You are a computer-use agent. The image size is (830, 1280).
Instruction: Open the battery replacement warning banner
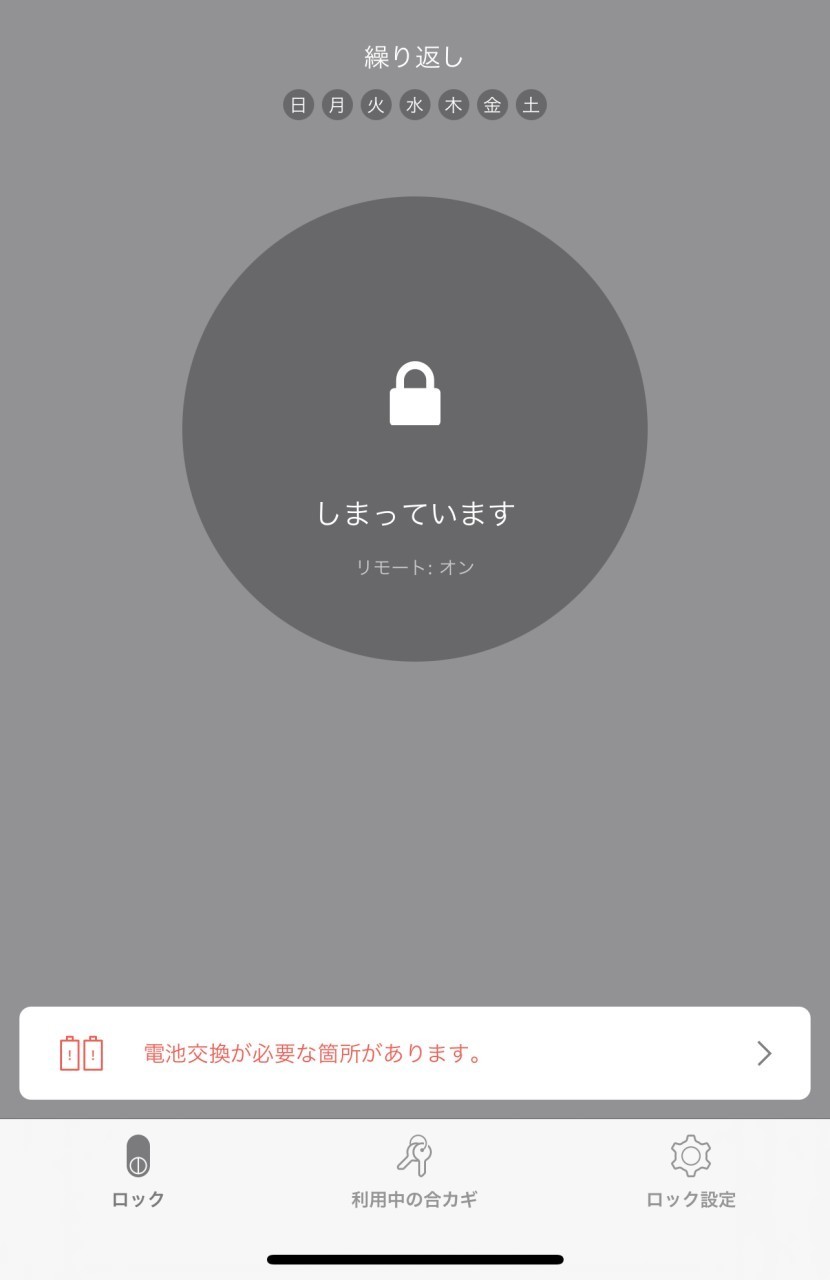415,1053
